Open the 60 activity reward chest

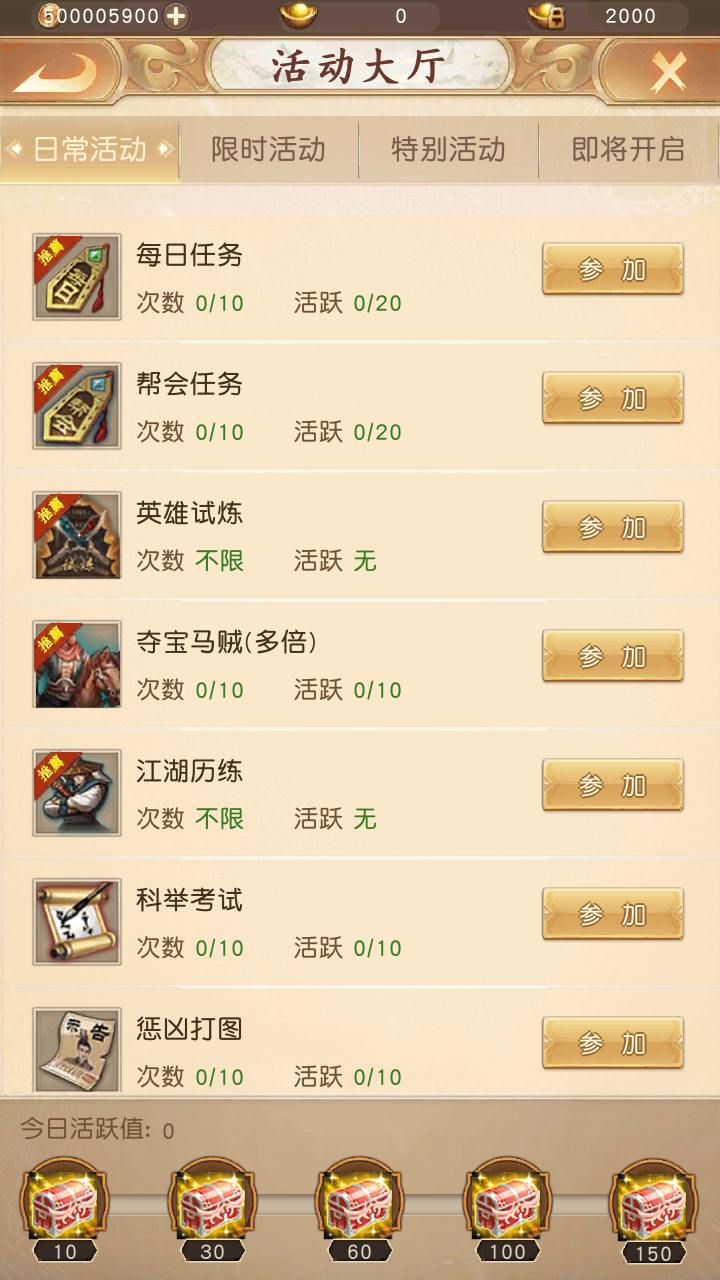click(x=359, y=1206)
